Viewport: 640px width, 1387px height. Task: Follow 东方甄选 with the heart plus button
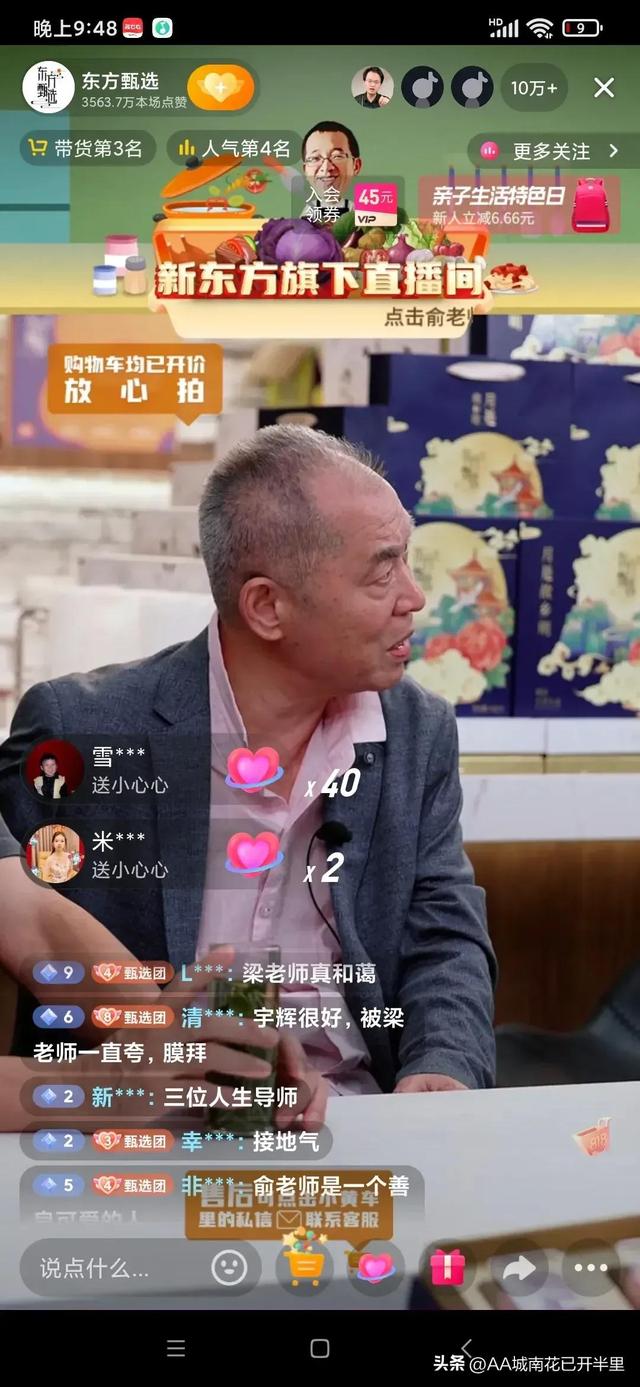(221, 88)
